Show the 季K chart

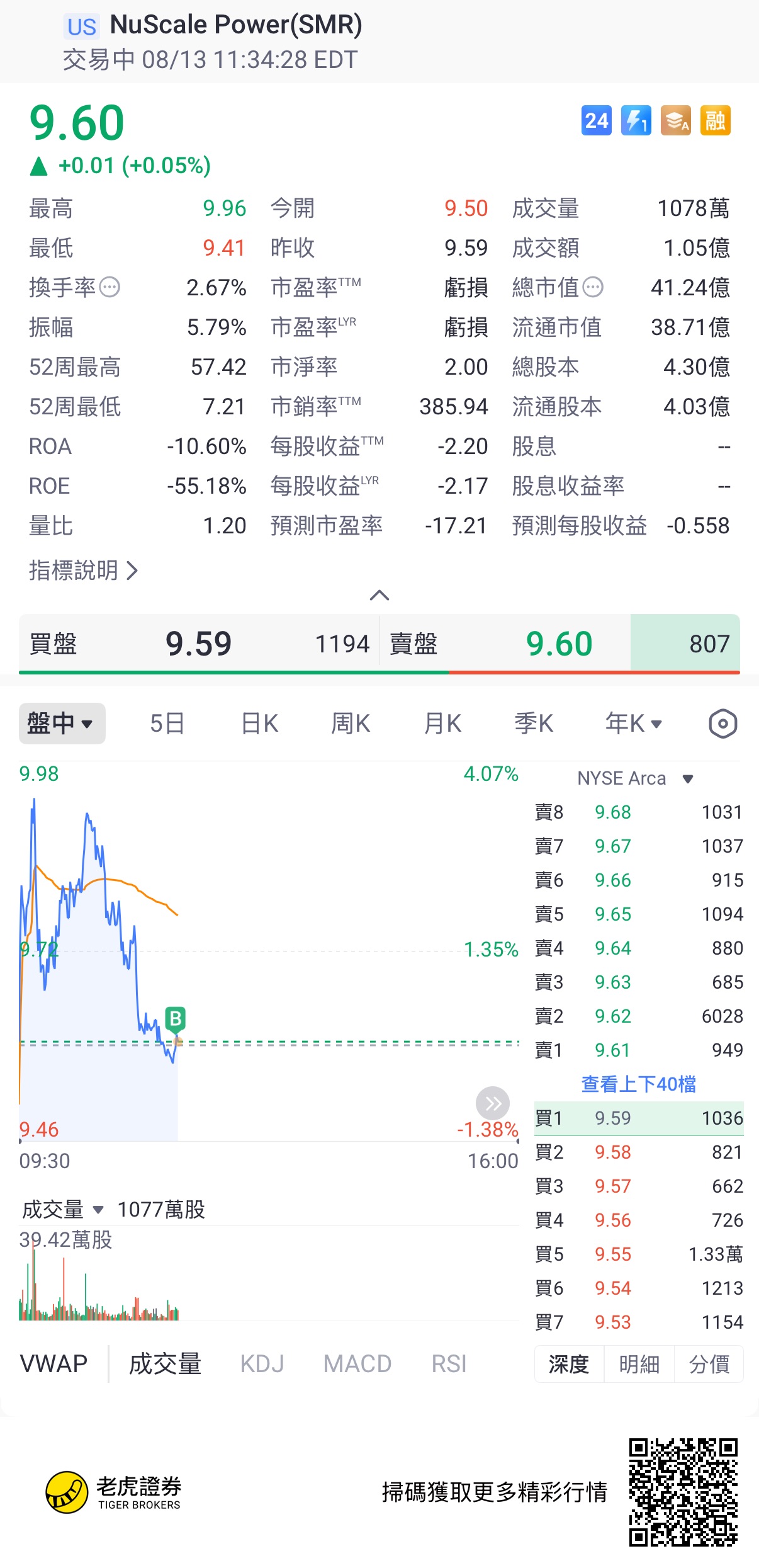coord(534,724)
